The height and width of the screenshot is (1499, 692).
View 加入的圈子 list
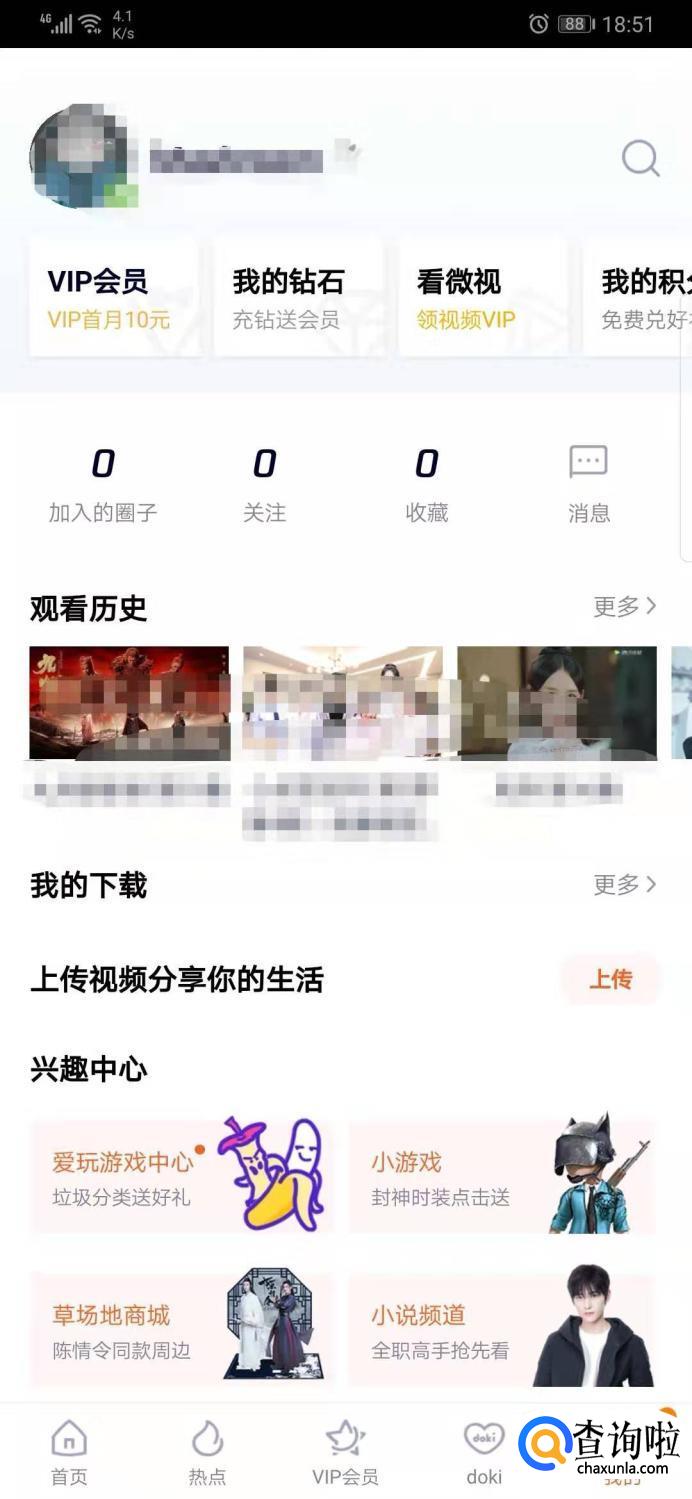(x=103, y=486)
